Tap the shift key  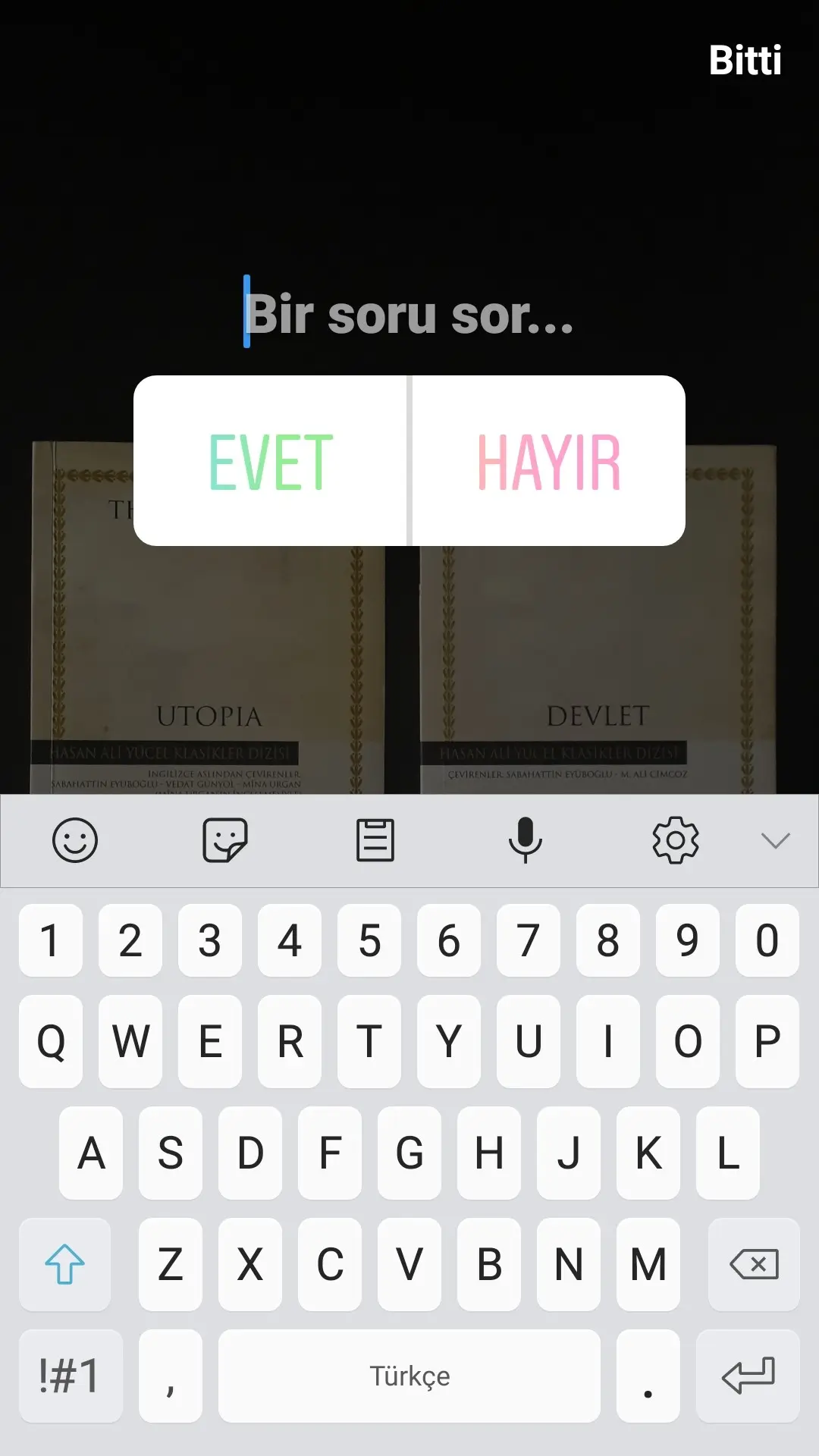(x=64, y=1264)
